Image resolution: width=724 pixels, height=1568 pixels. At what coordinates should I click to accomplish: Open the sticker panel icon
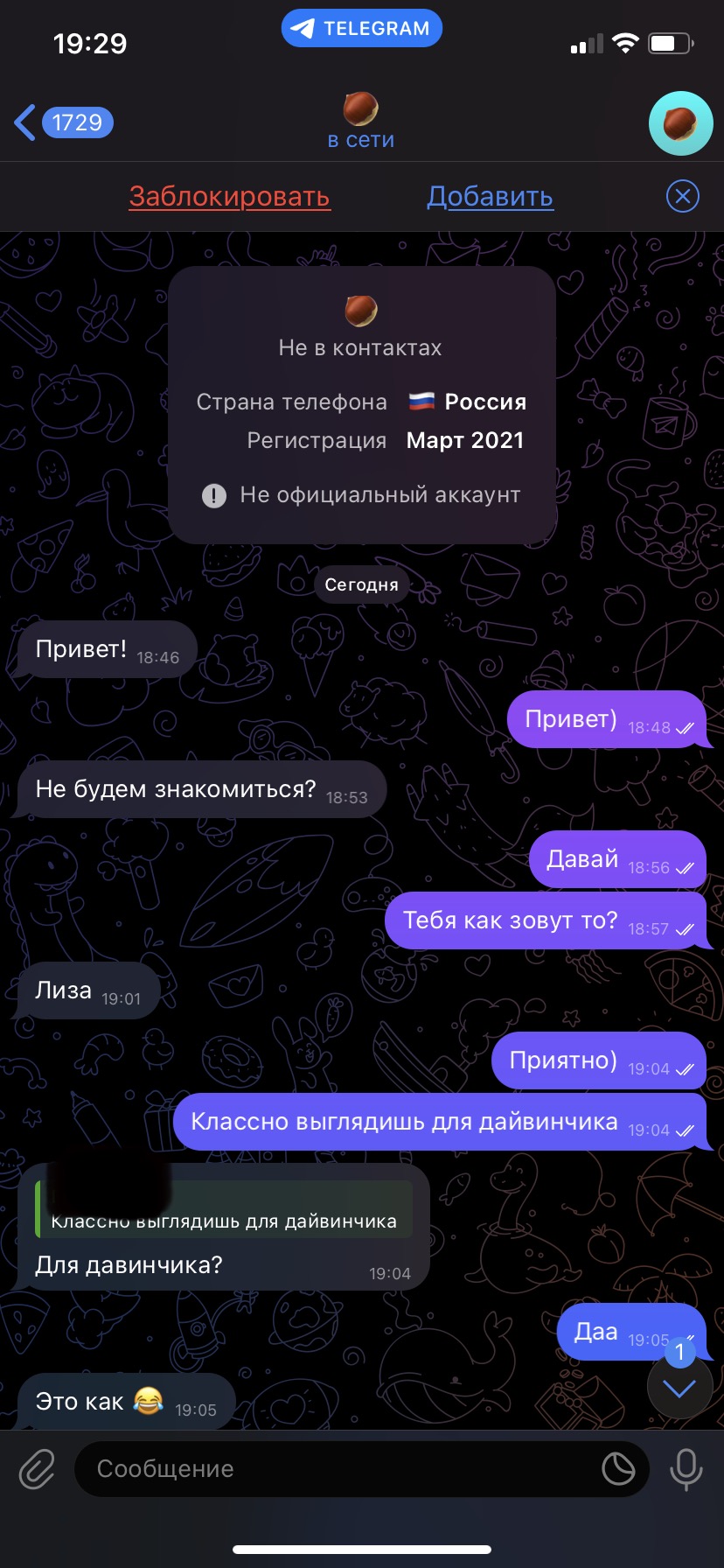click(618, 1468)
